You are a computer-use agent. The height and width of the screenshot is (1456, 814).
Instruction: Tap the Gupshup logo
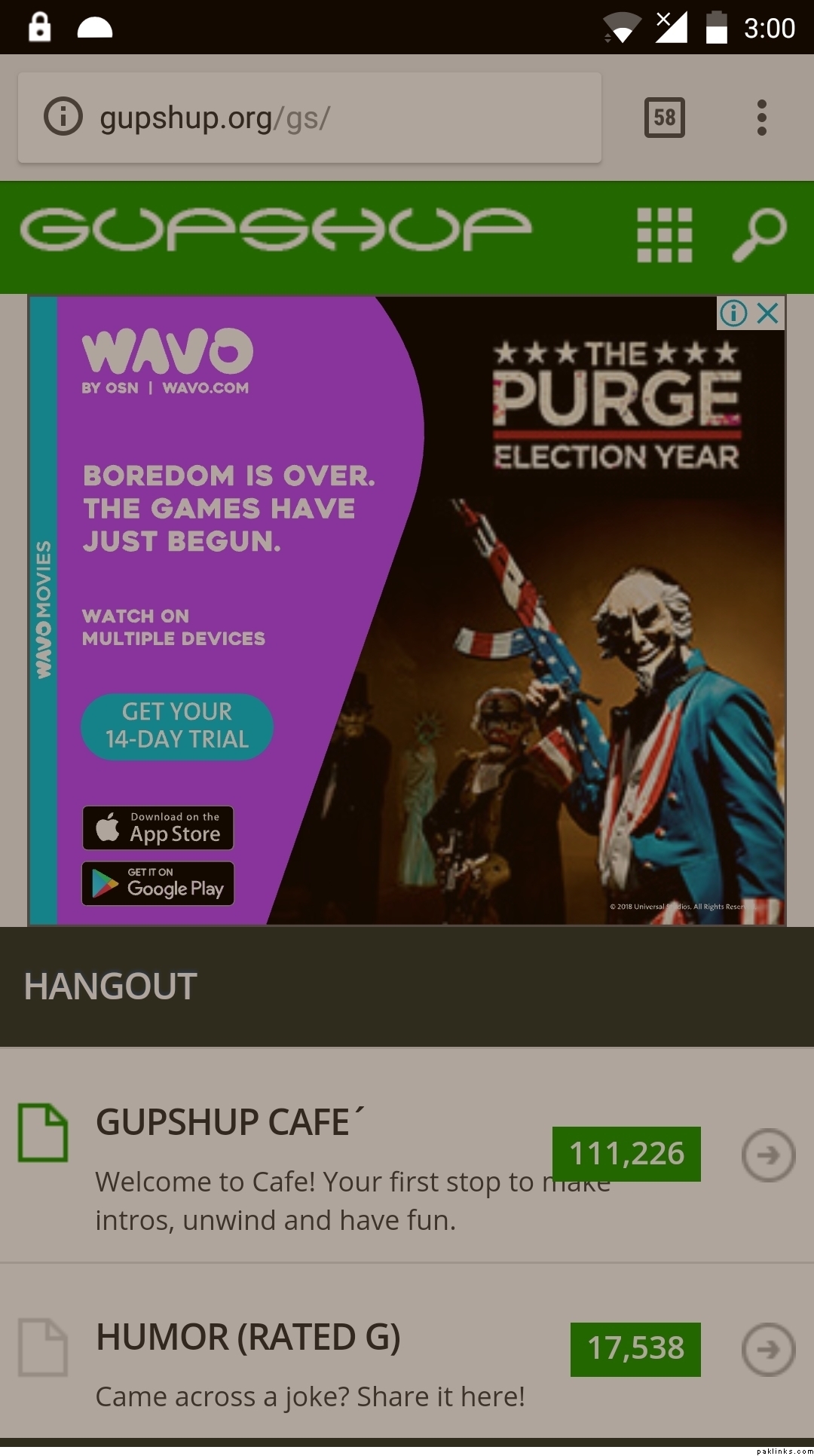click(276, 230)
